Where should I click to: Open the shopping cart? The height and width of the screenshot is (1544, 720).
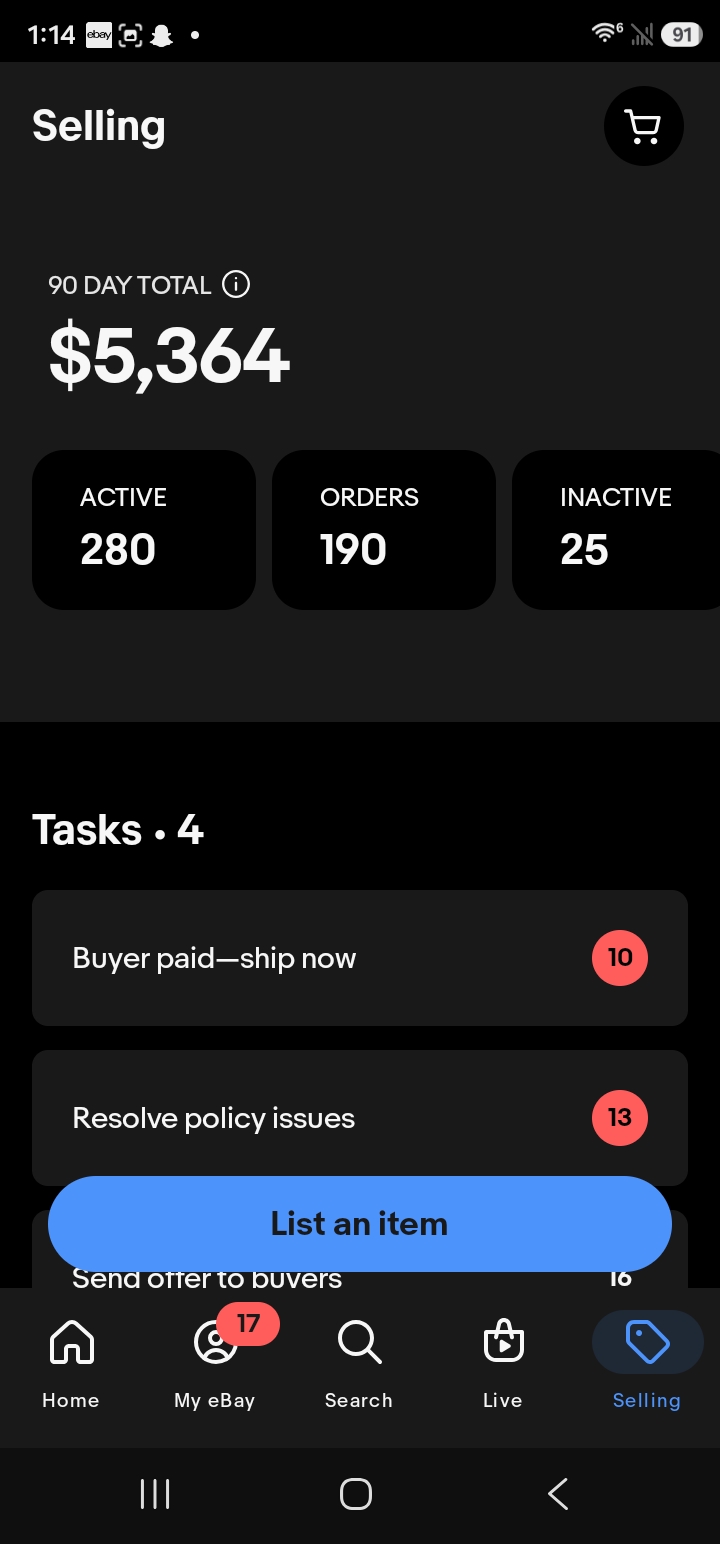[643, 126]
